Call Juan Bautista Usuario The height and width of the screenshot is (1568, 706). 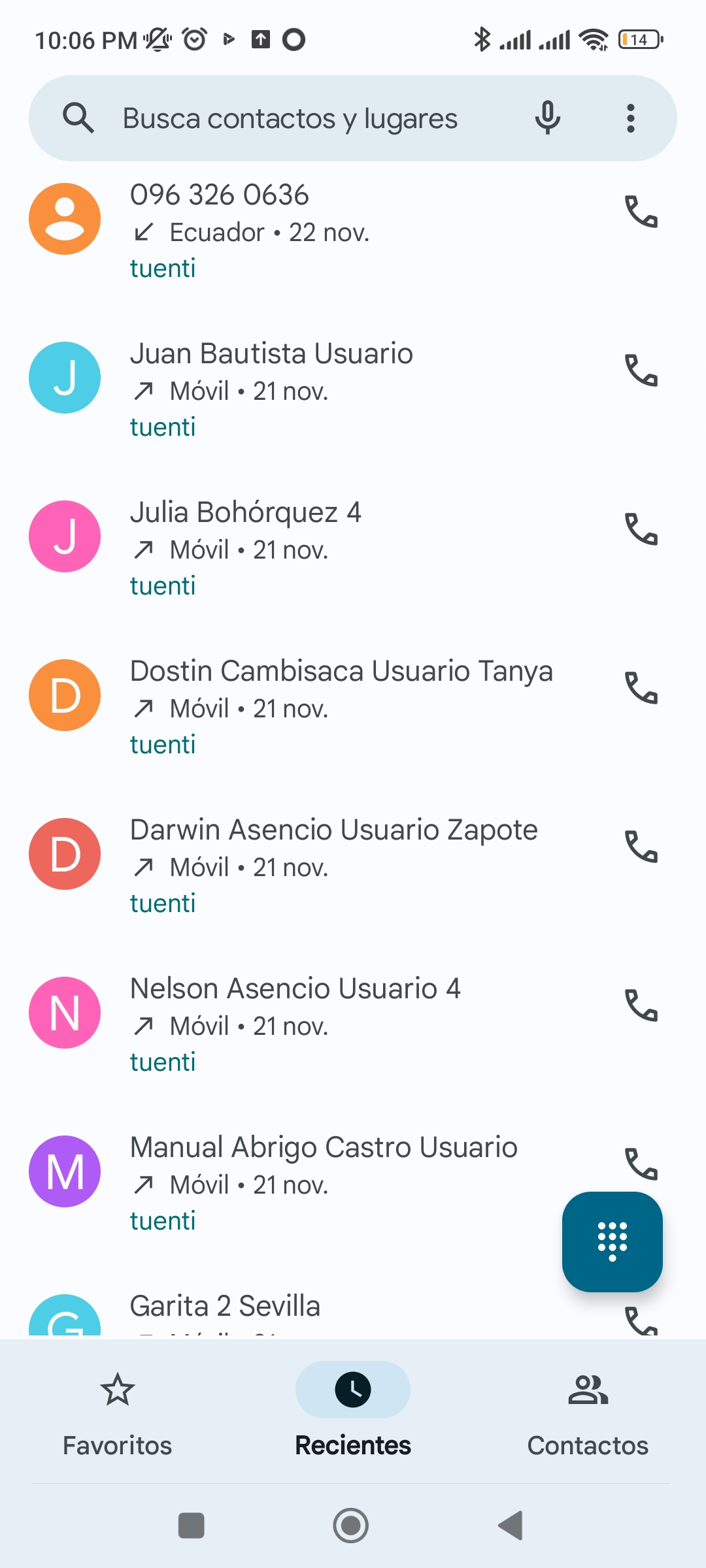pyautogui.click(x=641, y=370)
